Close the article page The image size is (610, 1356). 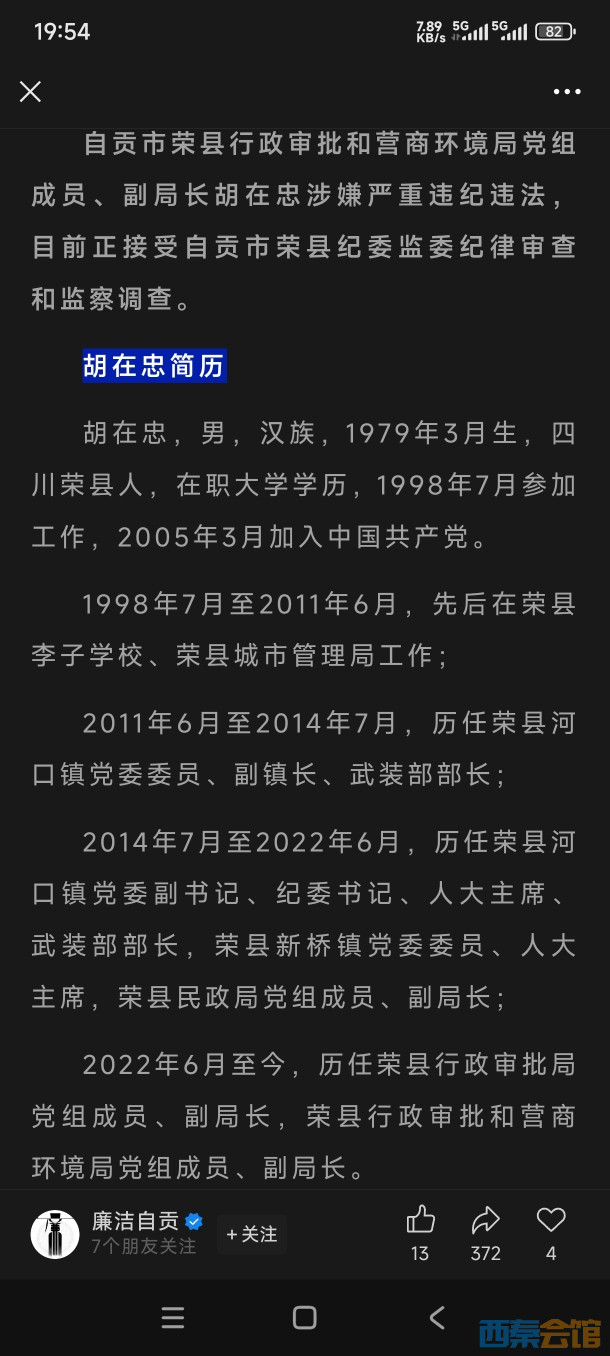[31, 92]
